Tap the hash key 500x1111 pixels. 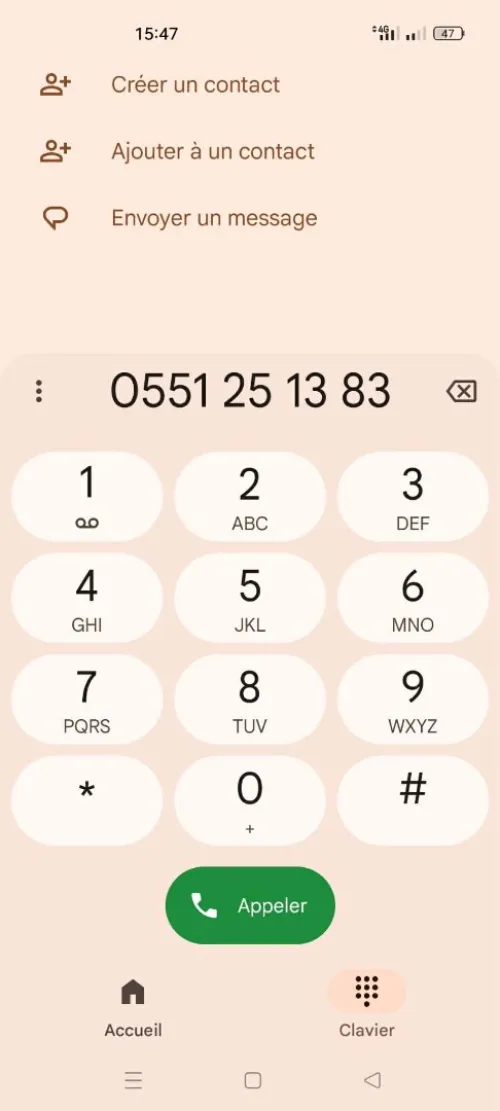pyautogui.click(x=413, y=801)
